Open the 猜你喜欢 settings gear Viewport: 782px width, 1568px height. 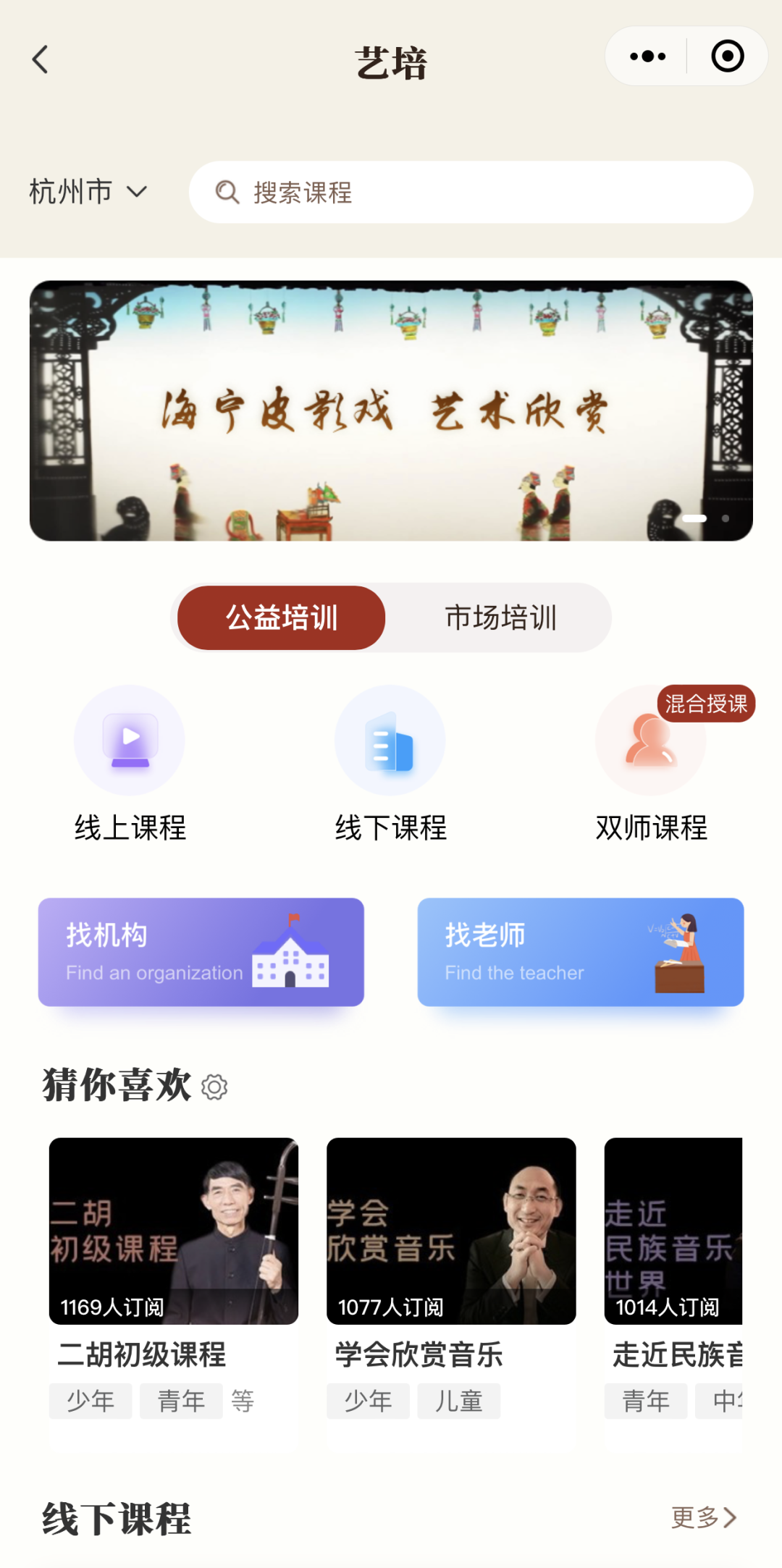click(x=214, y=1087)
